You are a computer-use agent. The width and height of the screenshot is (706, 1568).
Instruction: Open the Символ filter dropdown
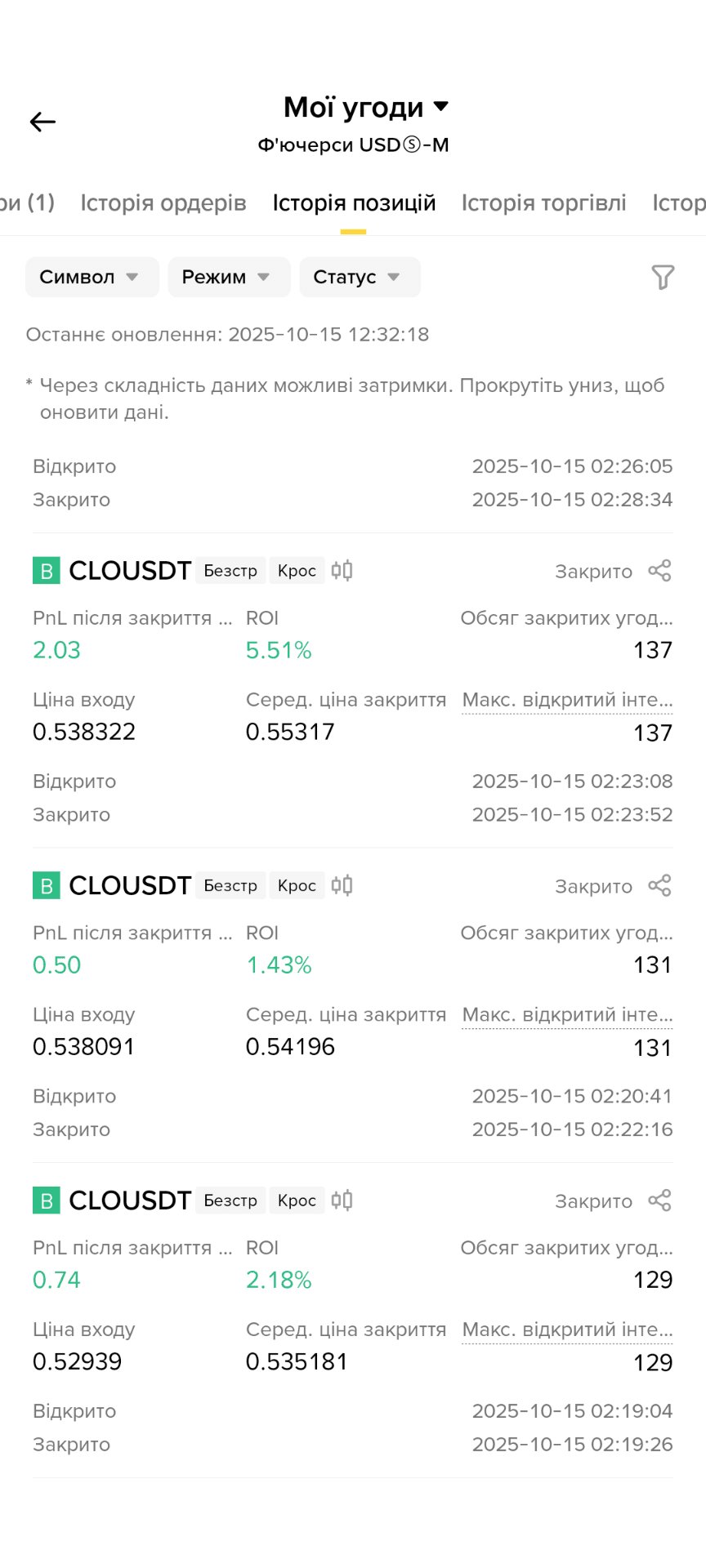tap(91, 277)
